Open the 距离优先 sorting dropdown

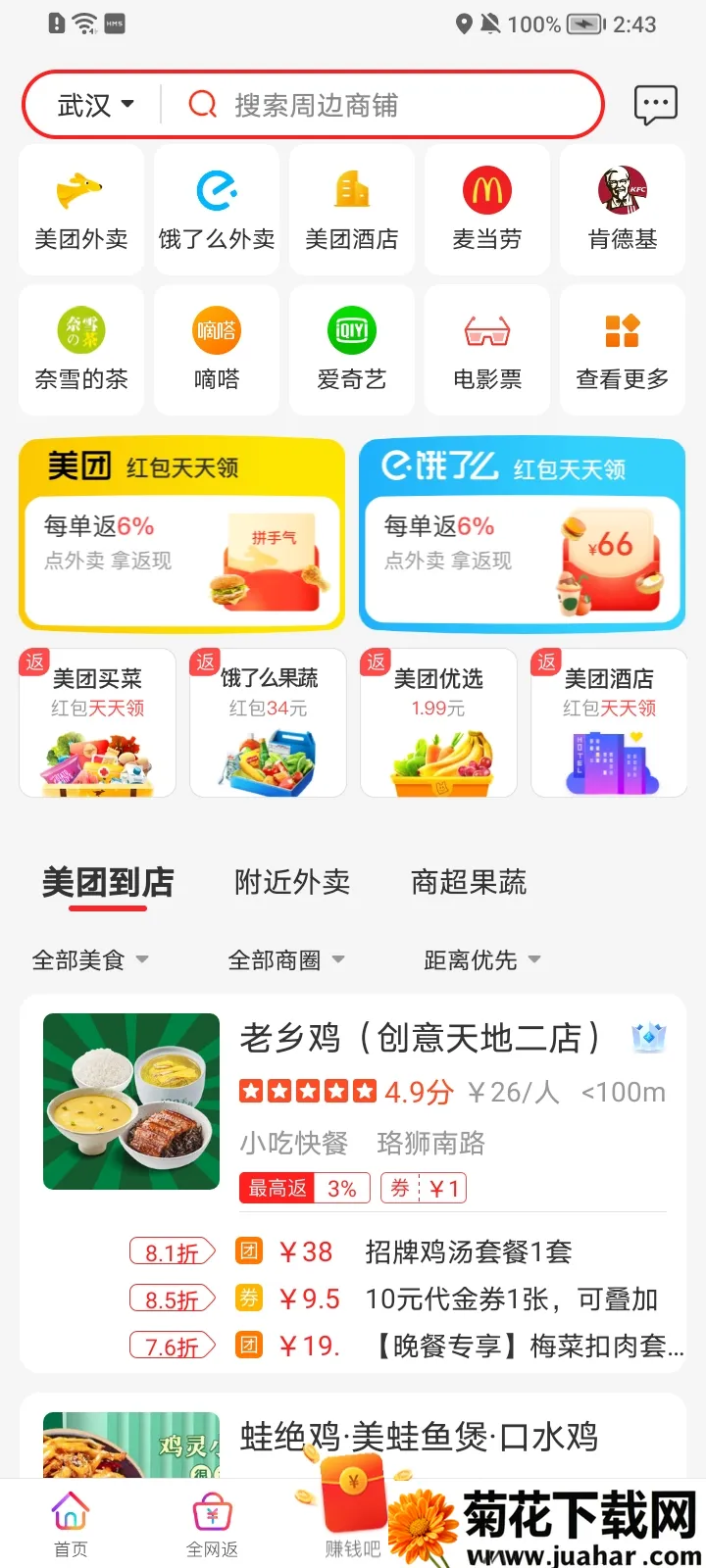click(x=481, y=959)
